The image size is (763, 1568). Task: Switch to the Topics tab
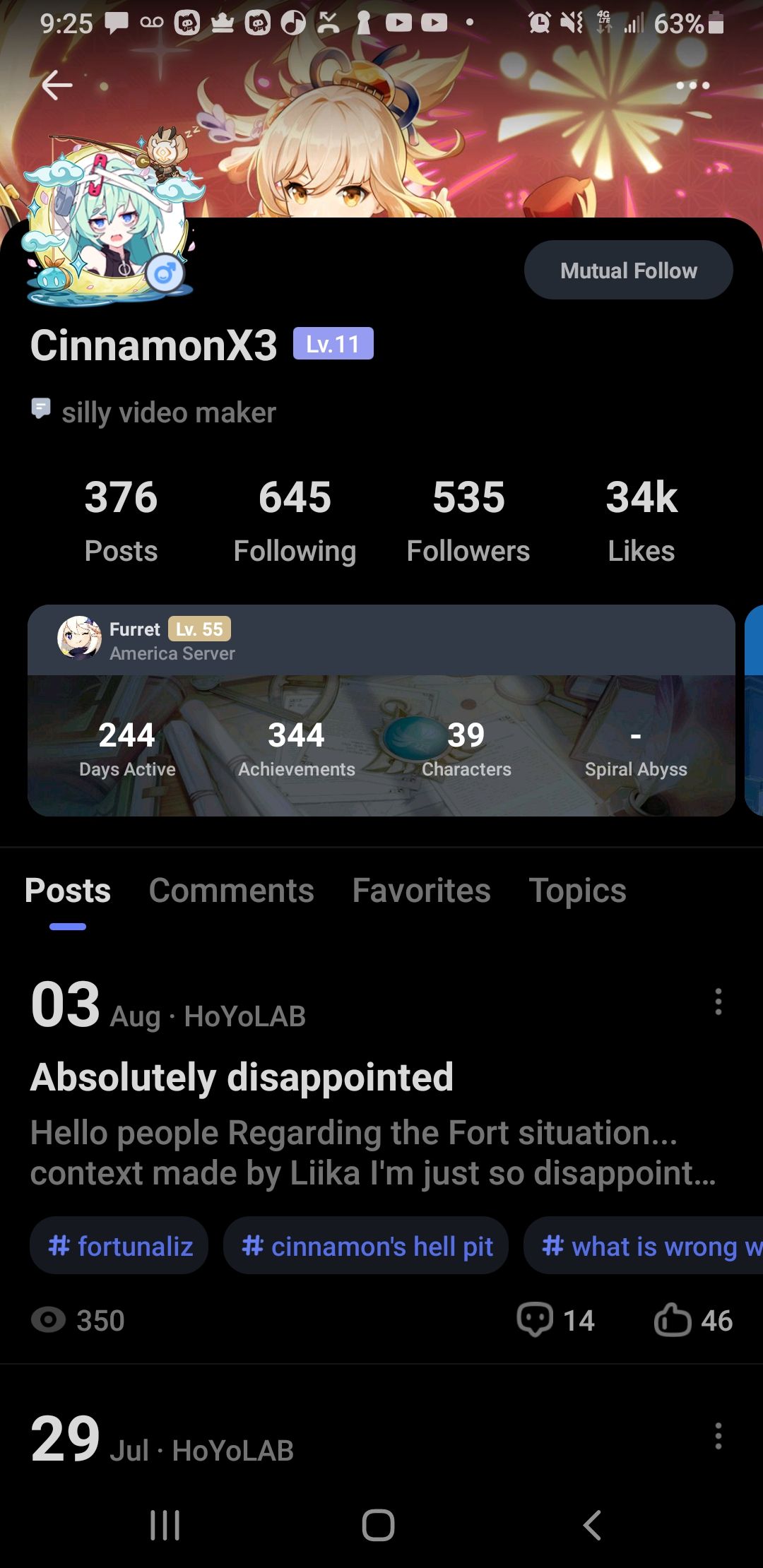point(577,891)
